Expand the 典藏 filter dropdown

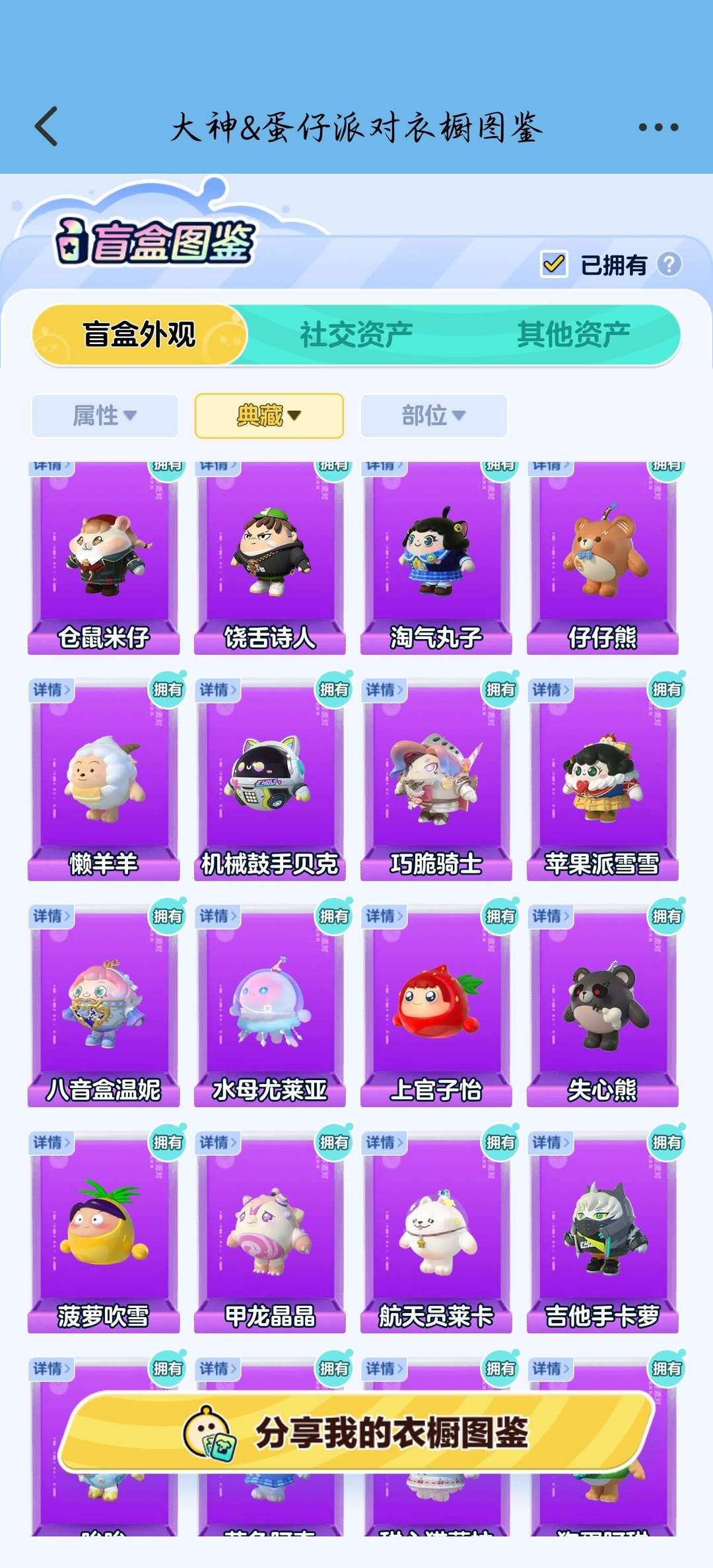[269, 416]
